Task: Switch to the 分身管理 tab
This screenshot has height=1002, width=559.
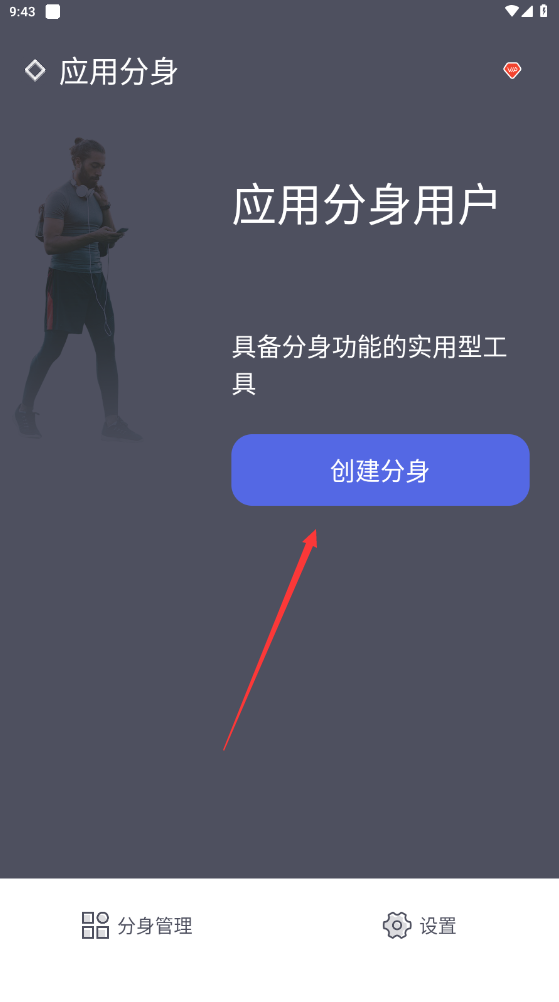Action: click(137, 925)
